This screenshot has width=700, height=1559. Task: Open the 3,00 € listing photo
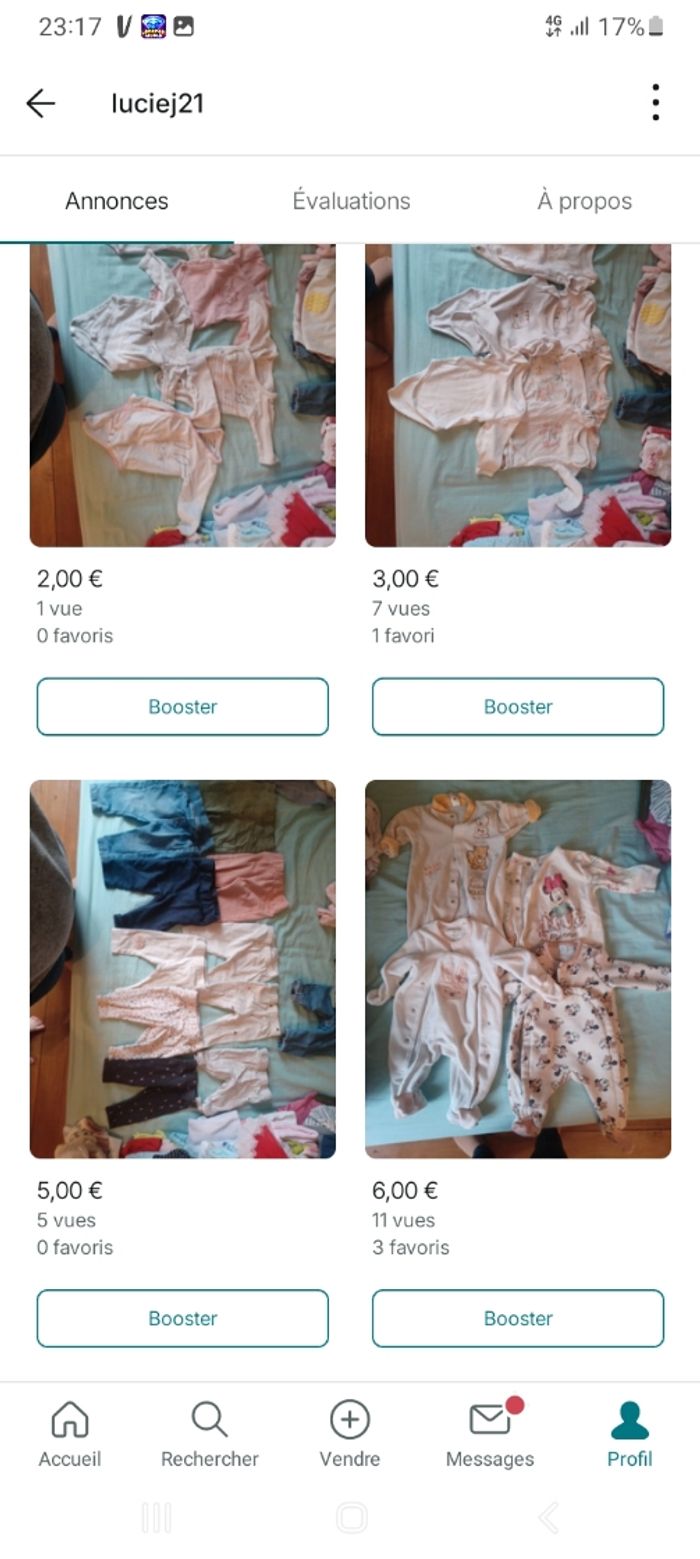(518, 395)
